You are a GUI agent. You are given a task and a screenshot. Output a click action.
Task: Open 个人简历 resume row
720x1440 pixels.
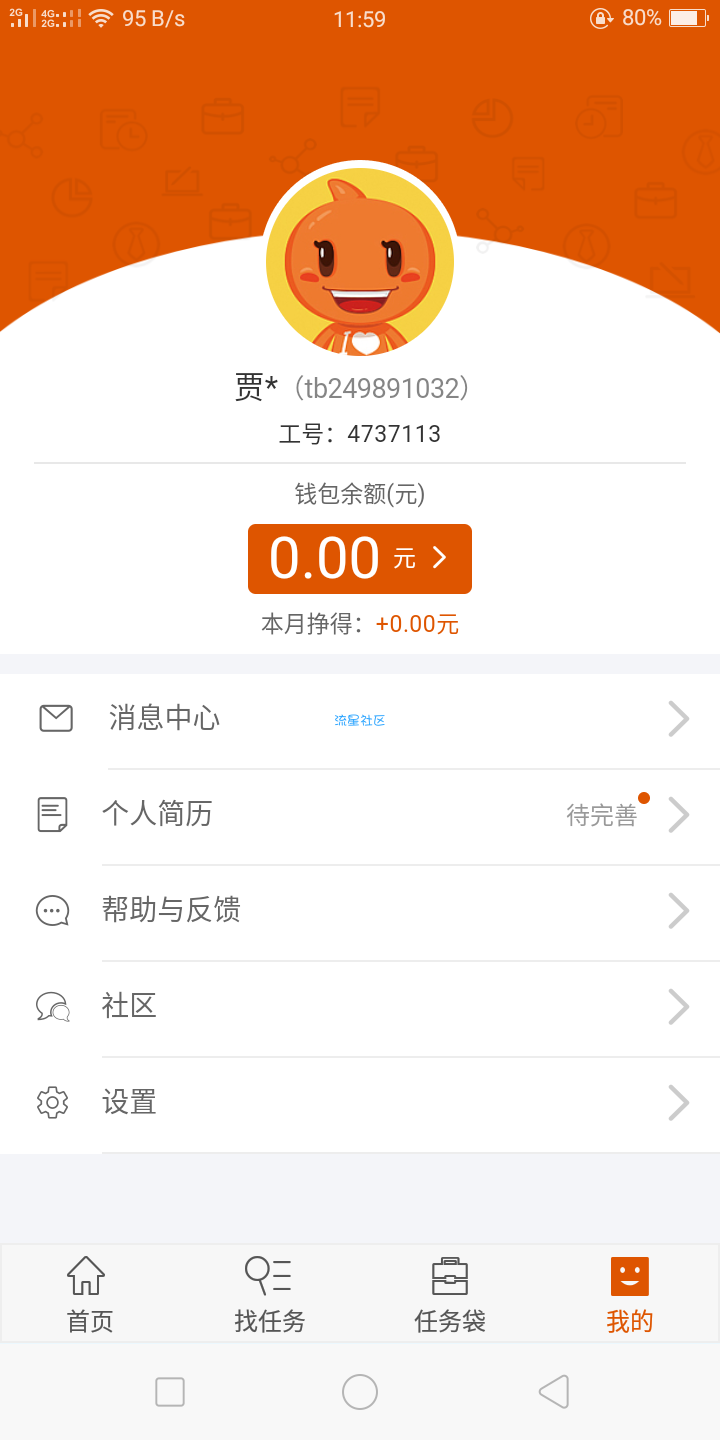click(360, 814)
